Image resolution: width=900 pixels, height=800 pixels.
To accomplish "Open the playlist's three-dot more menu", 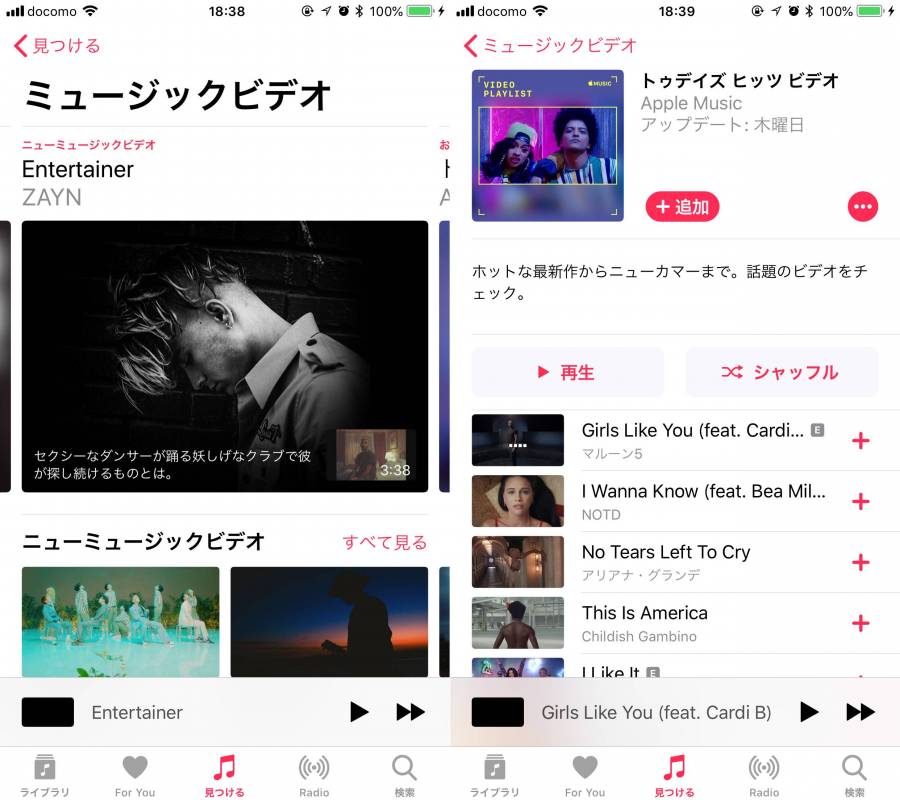I will [x=863, y=207].
